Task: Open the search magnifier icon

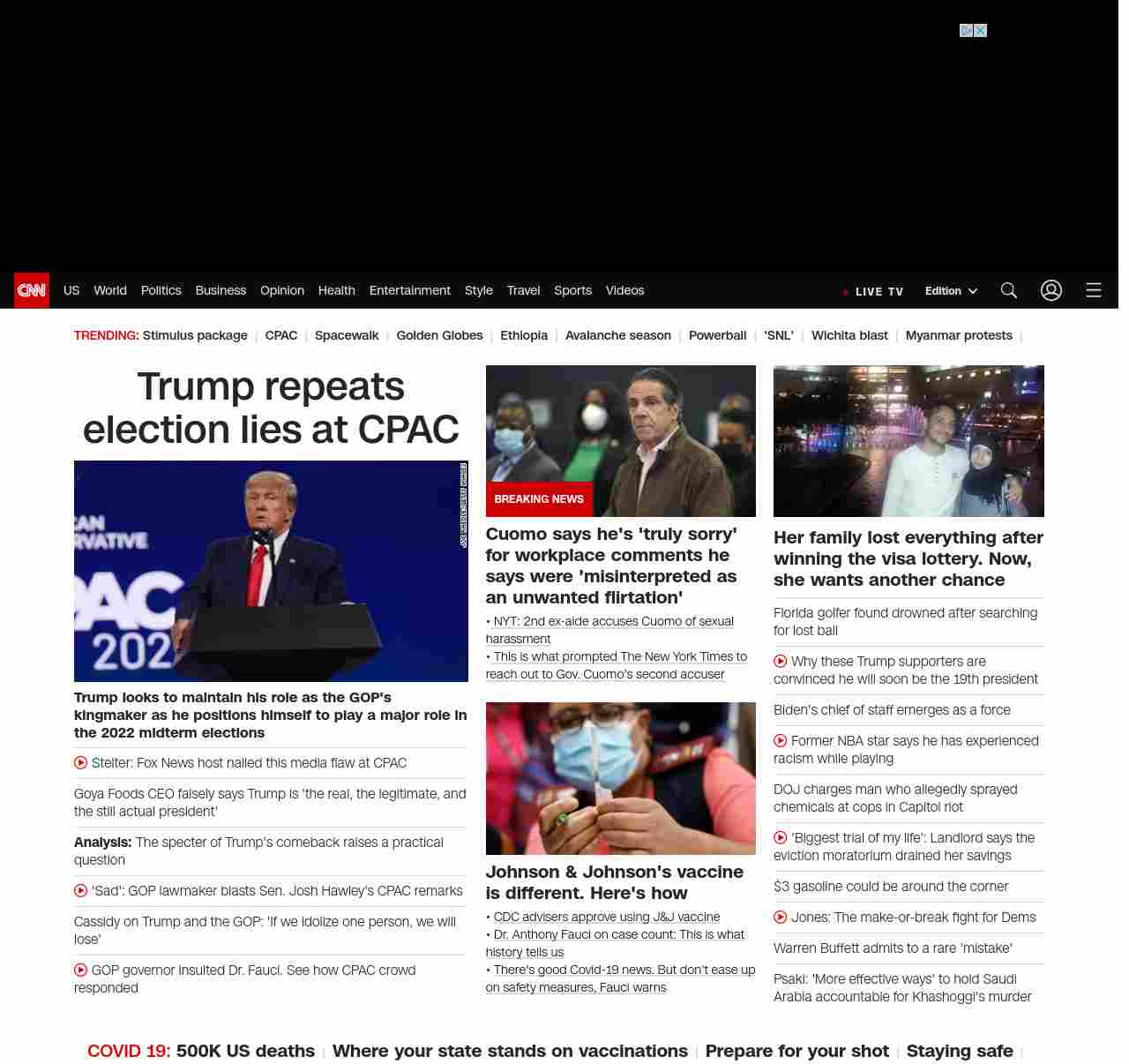Action: (x=1009, y=290)
